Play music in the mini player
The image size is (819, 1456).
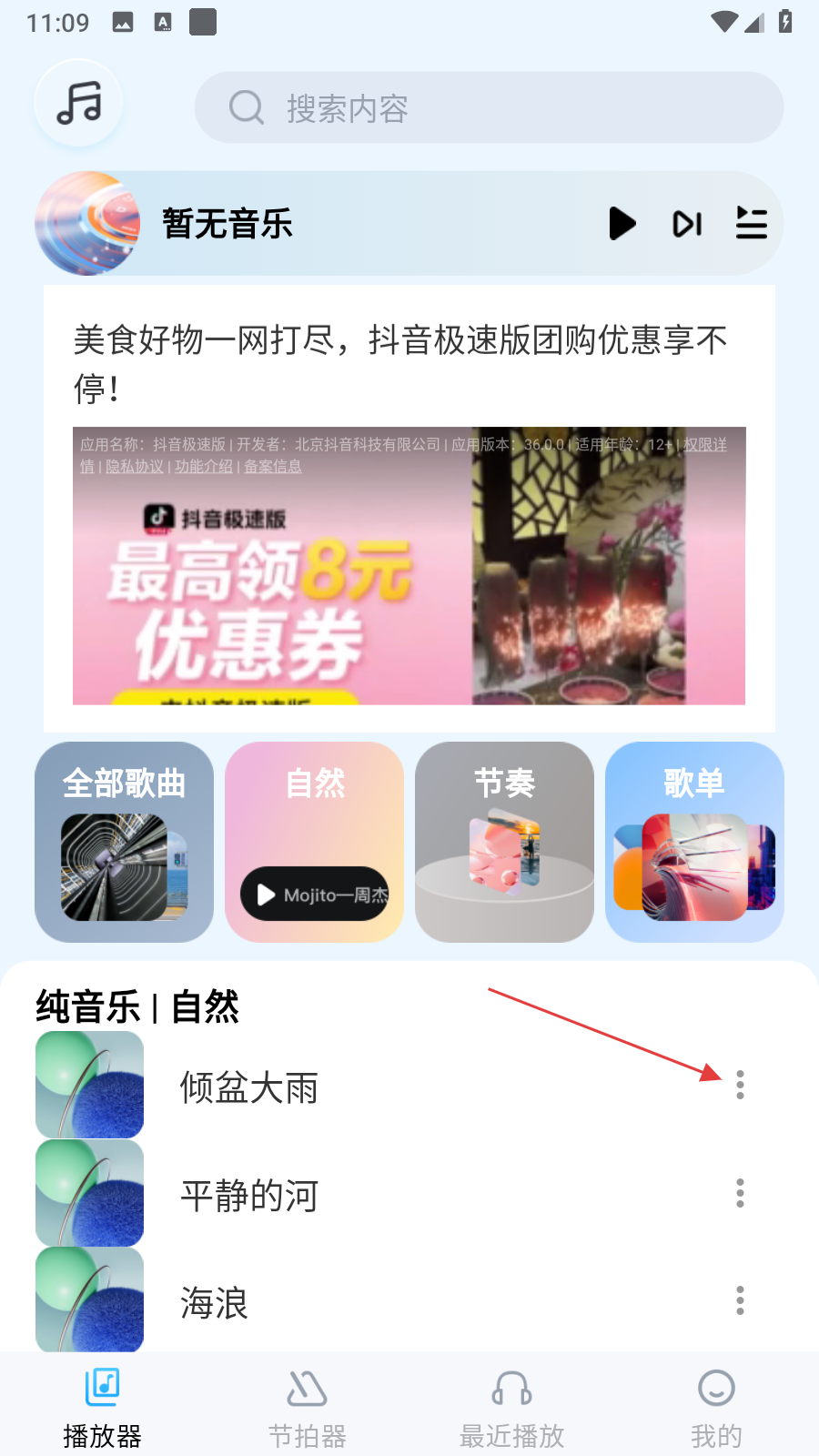pyautogui.click(x=622, y=223)
